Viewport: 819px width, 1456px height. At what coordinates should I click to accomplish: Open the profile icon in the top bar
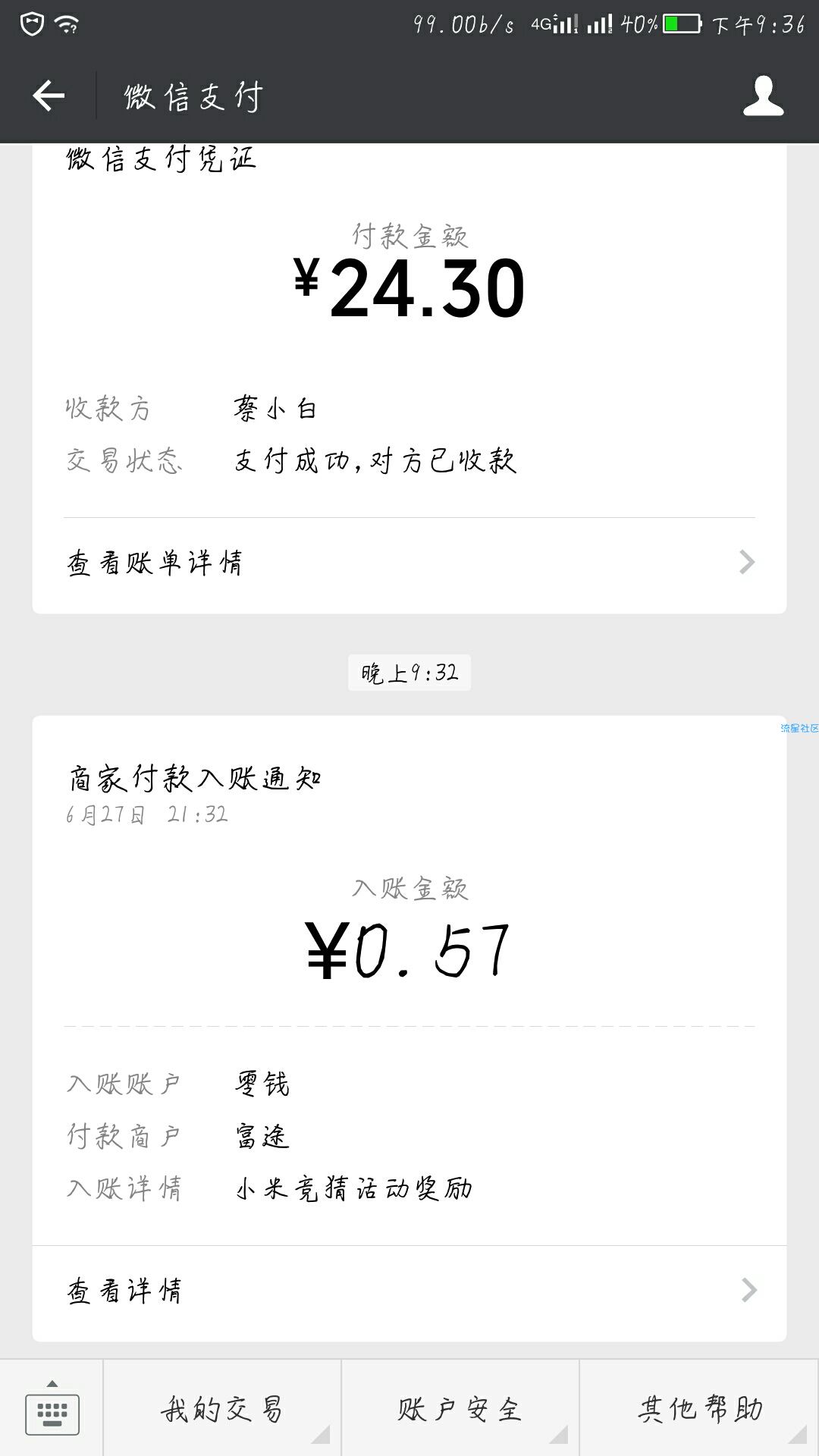[763, 96]
